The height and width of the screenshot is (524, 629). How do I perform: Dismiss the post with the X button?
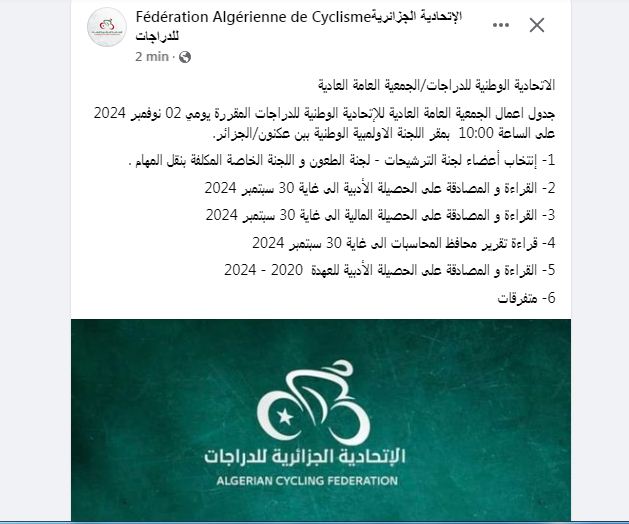click(537, 26)
